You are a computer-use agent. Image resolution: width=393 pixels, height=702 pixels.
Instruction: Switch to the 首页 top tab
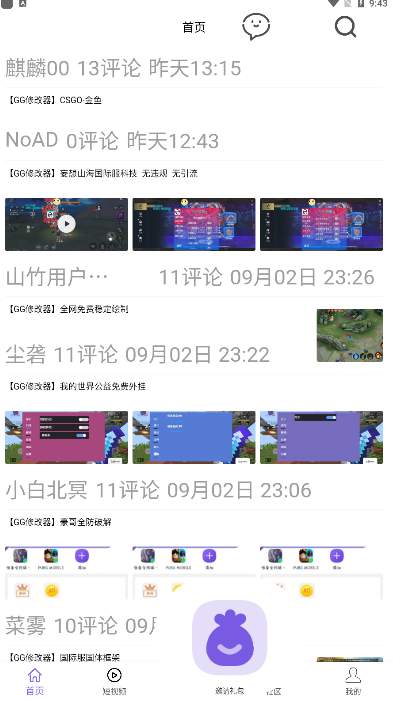click(194, 27)
